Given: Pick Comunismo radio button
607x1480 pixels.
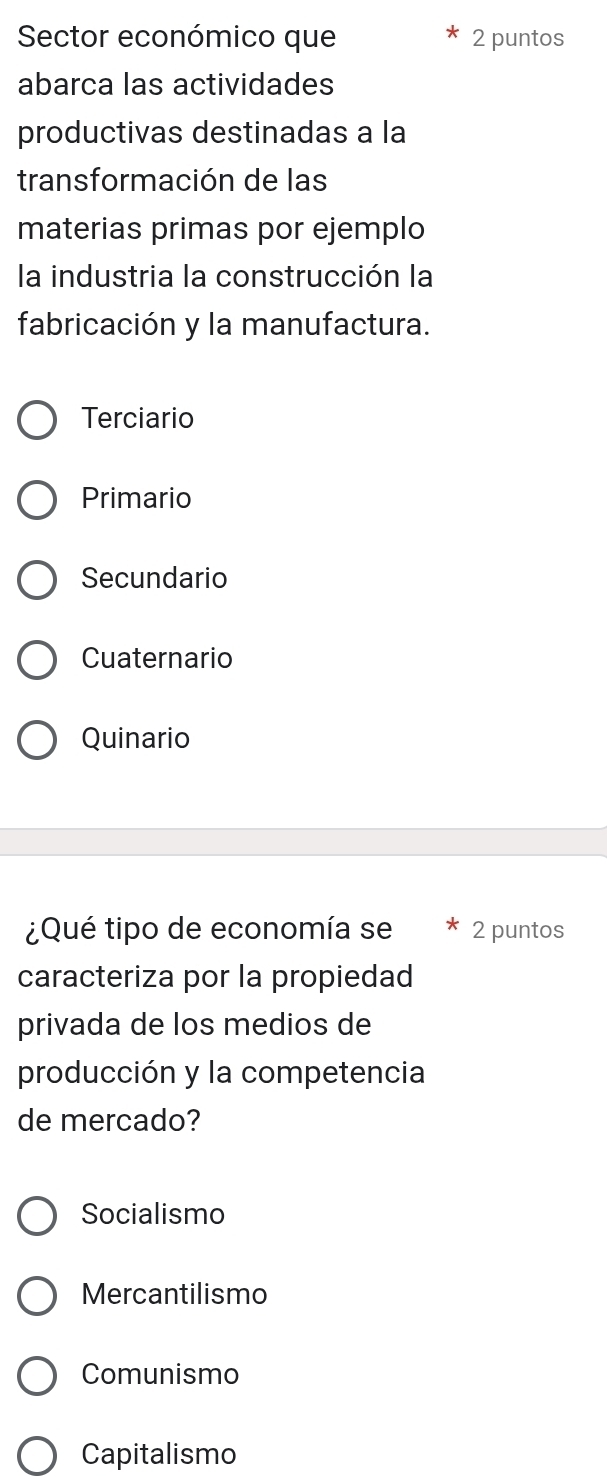Looking at the screenshot, I should [38, 1376].
